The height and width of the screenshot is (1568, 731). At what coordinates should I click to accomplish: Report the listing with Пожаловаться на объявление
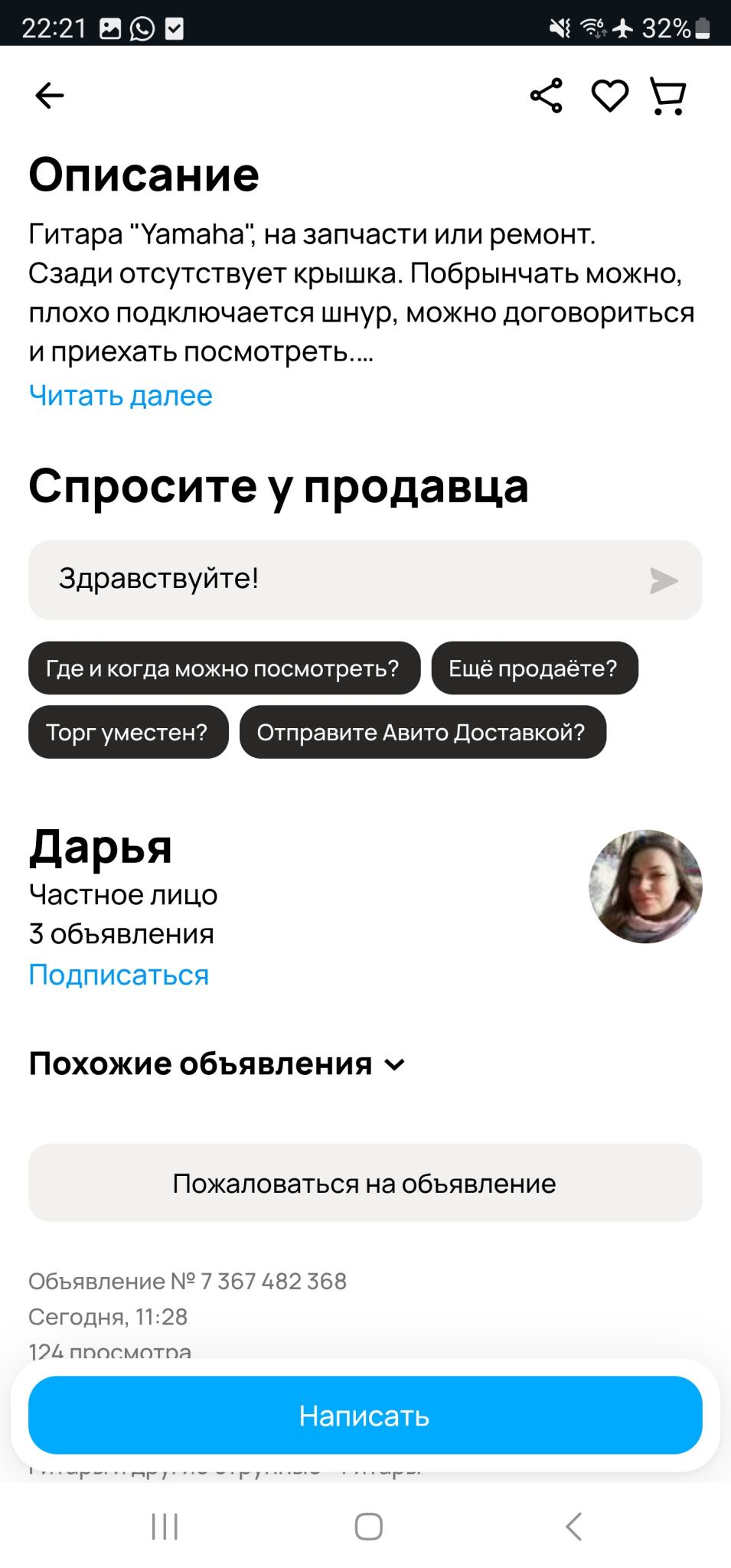[x=365, y=1183]
